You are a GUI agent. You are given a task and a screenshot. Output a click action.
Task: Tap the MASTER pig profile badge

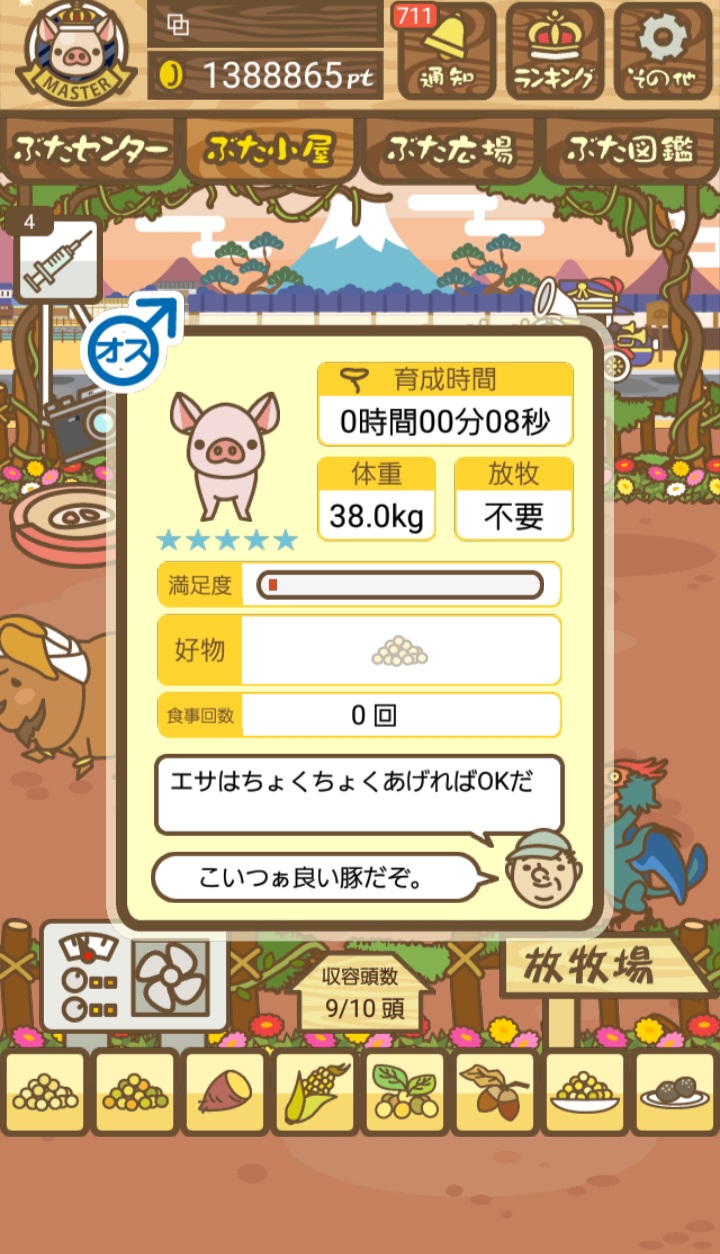pos(76,52)
